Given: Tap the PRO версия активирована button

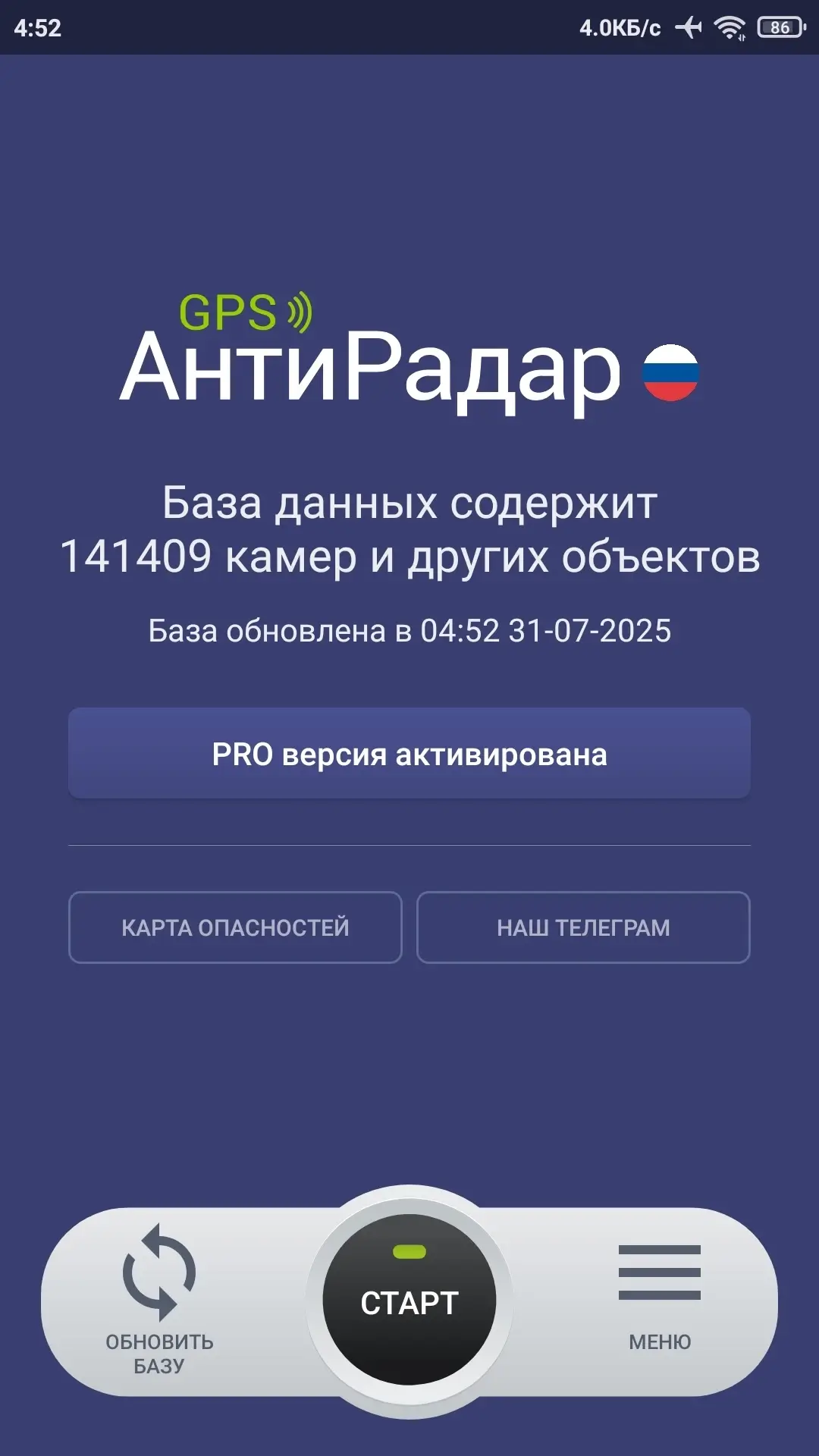Looking at the screenshot, I should click(x=409, y=753).
